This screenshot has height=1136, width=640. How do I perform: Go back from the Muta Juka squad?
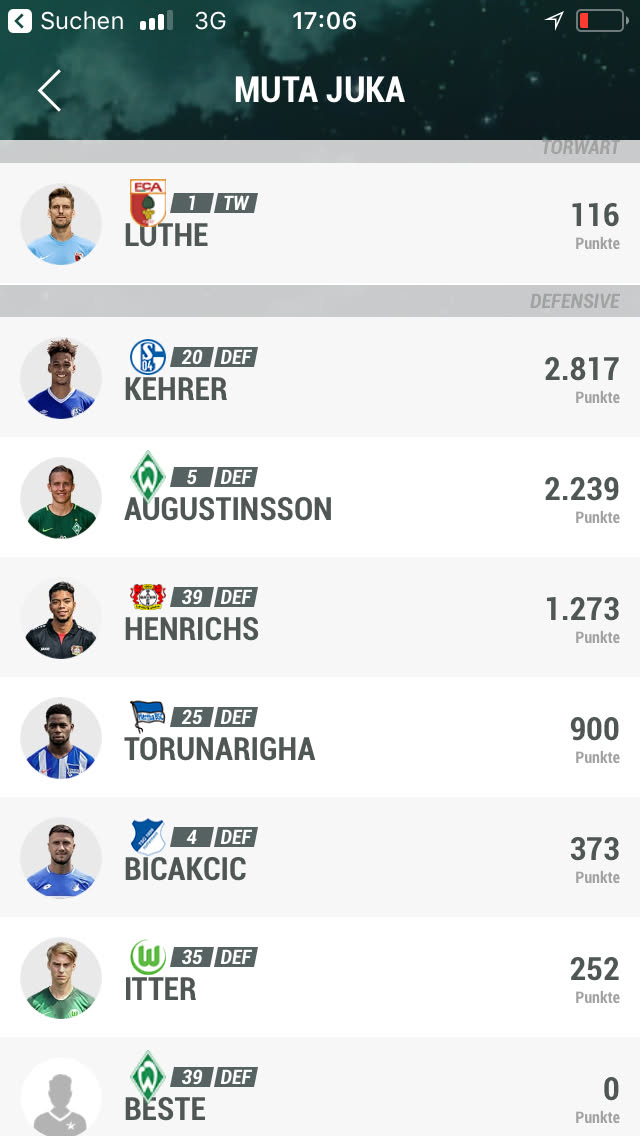(49, 90)
